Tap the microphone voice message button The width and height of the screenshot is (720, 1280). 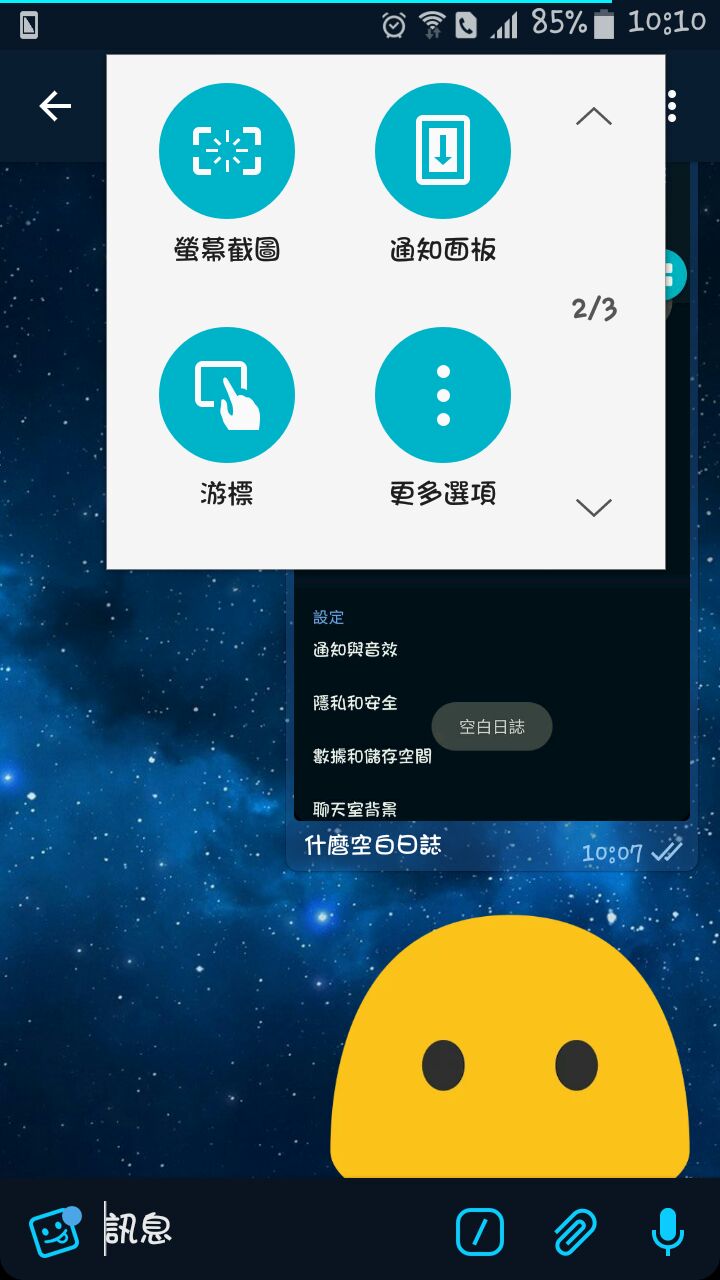(x=667, y=1232)
